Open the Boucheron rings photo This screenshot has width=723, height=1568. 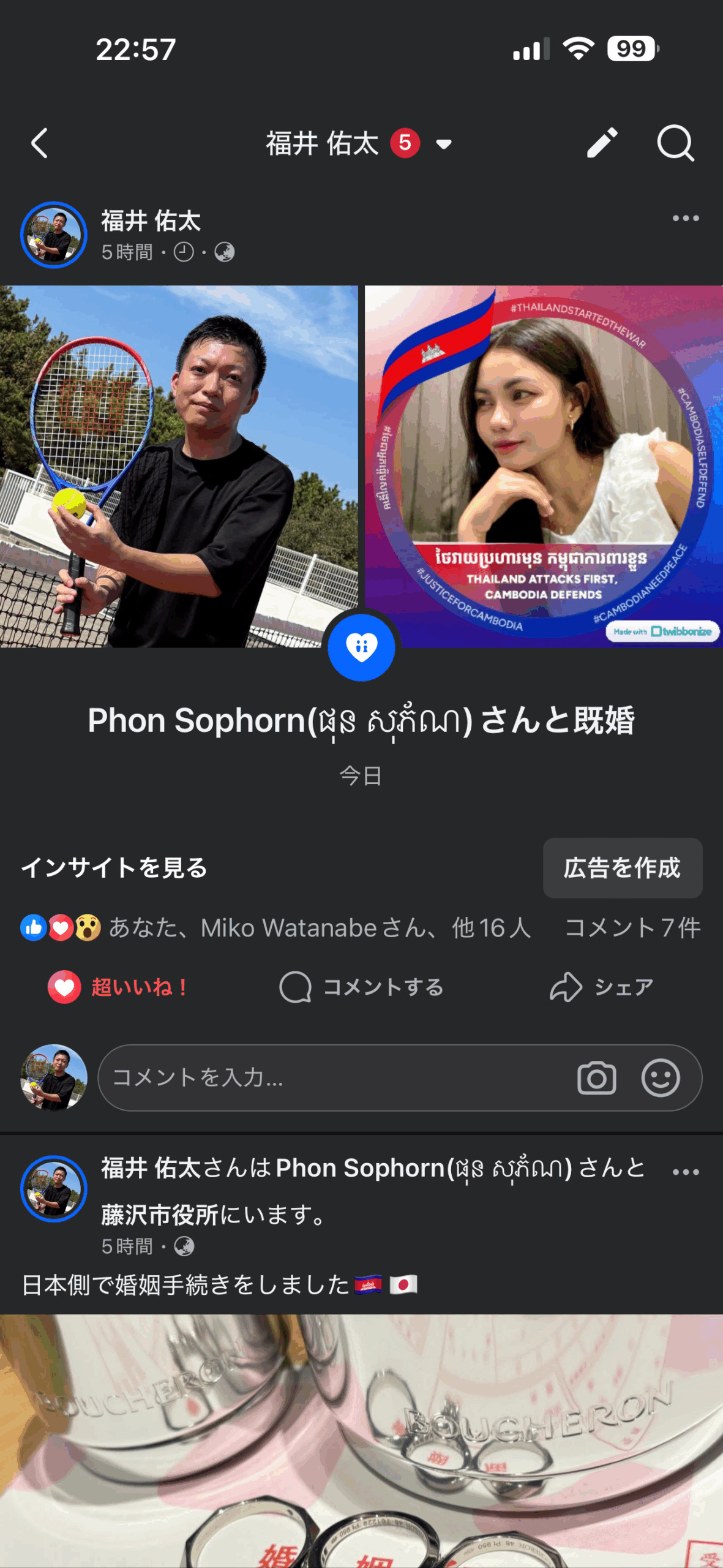361,1439
